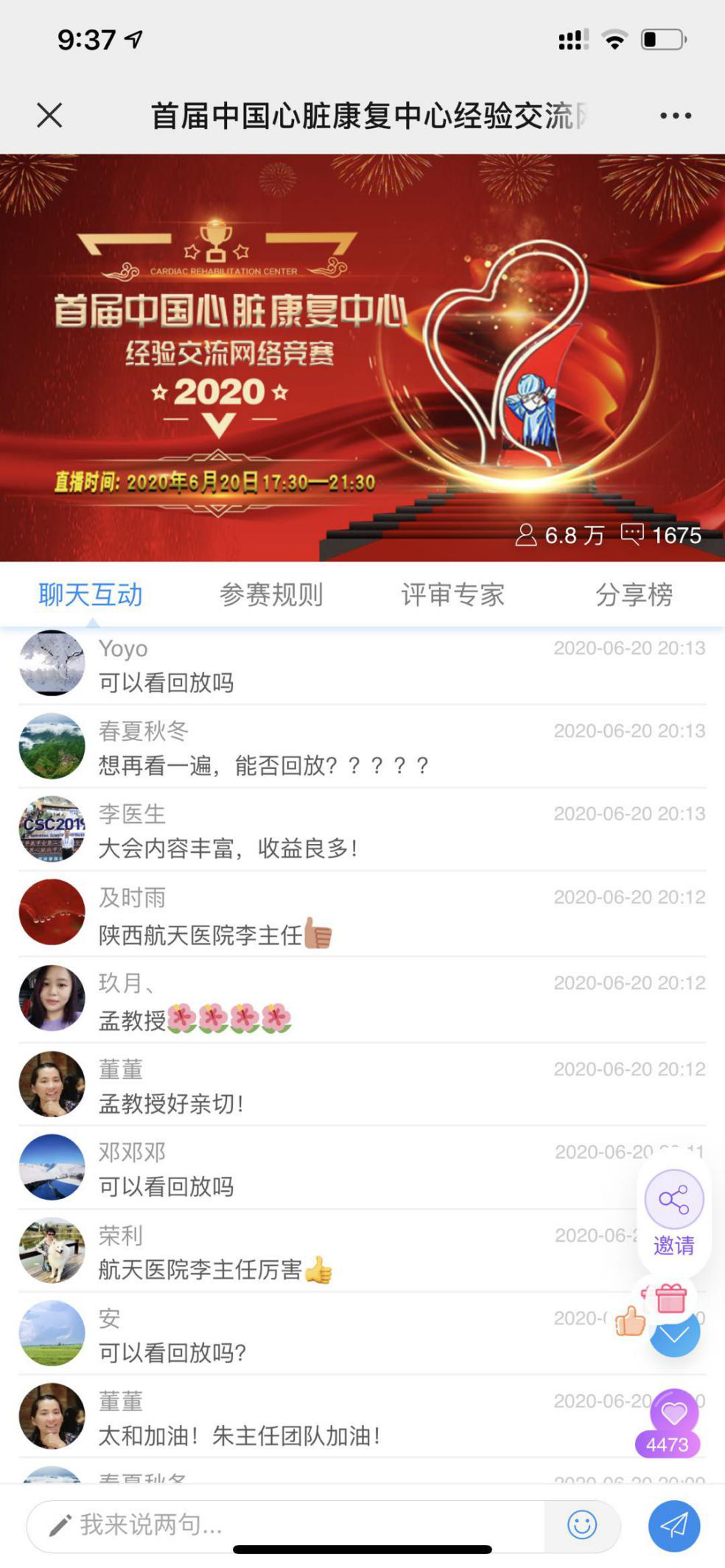Stay on the 聊天互动 chat tab
This screenshot has width=725, height=1568.
[x=89, y=595]
